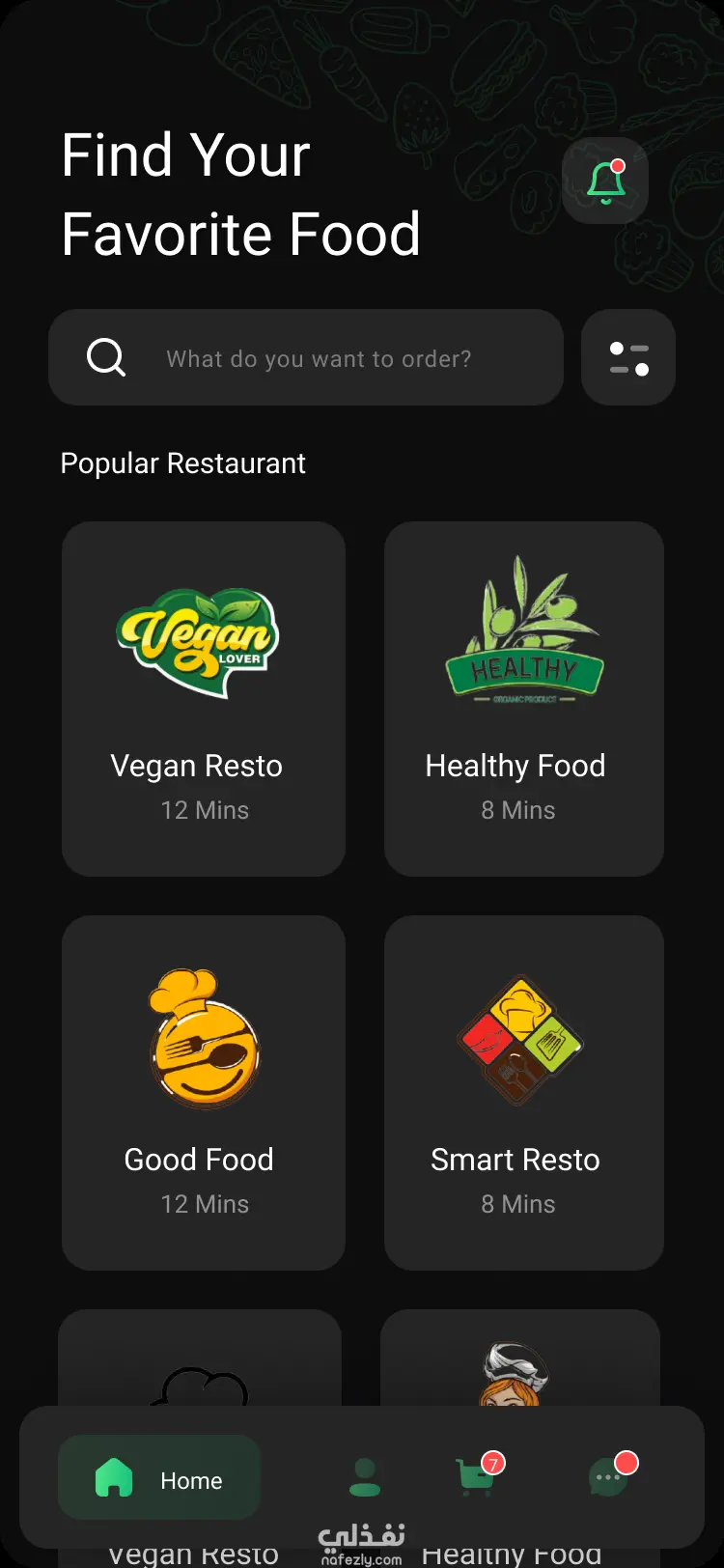Open the shopping cart tab

click(475, 1477)
